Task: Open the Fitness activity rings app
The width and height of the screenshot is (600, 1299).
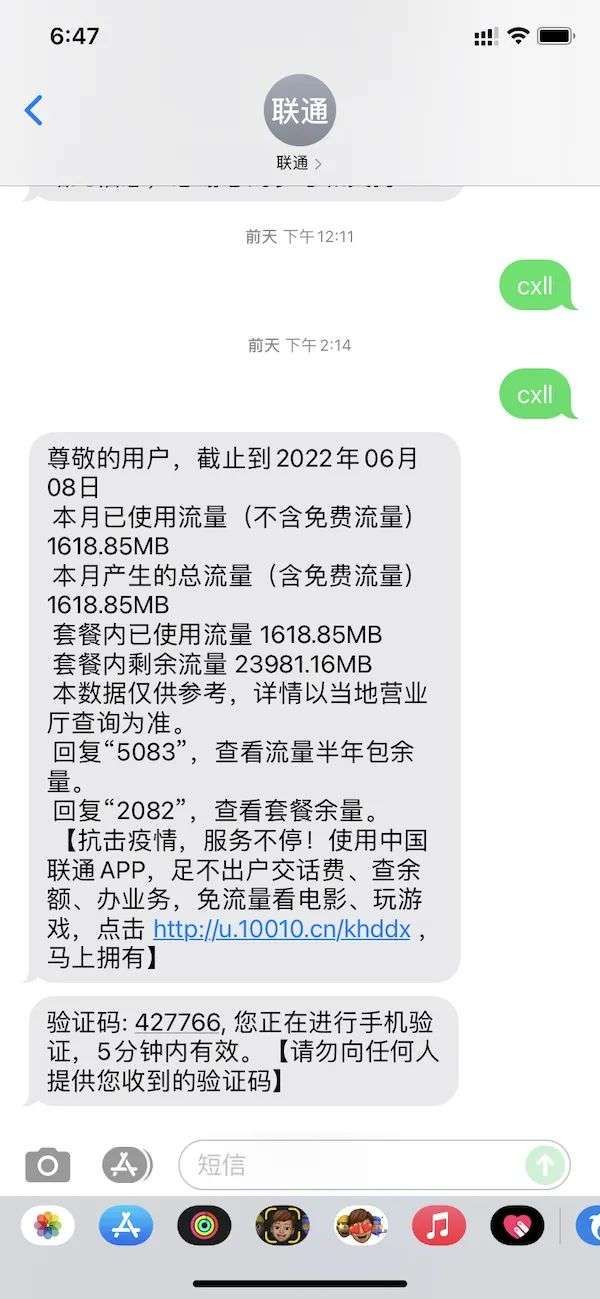Action: pos(204,1226)
